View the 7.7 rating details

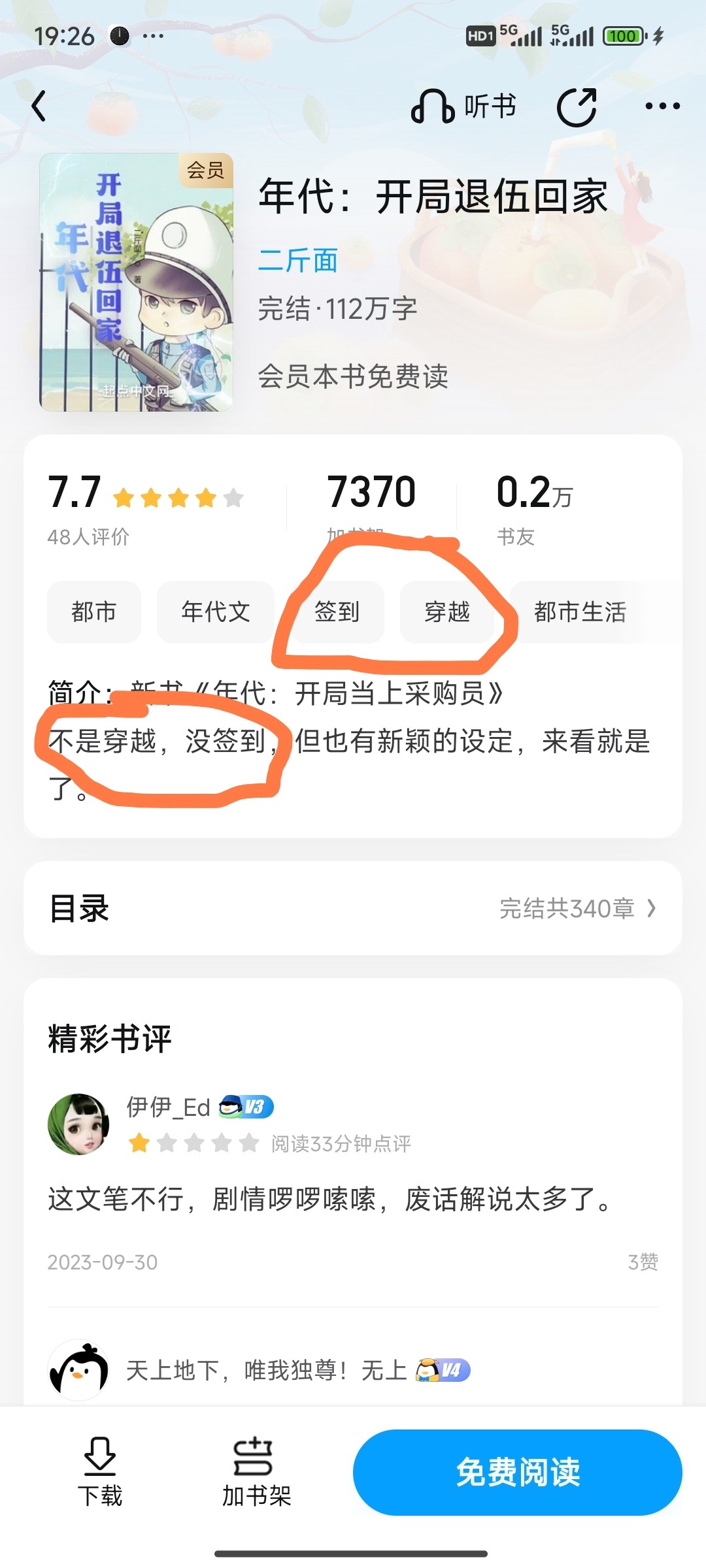click(145, 507)
